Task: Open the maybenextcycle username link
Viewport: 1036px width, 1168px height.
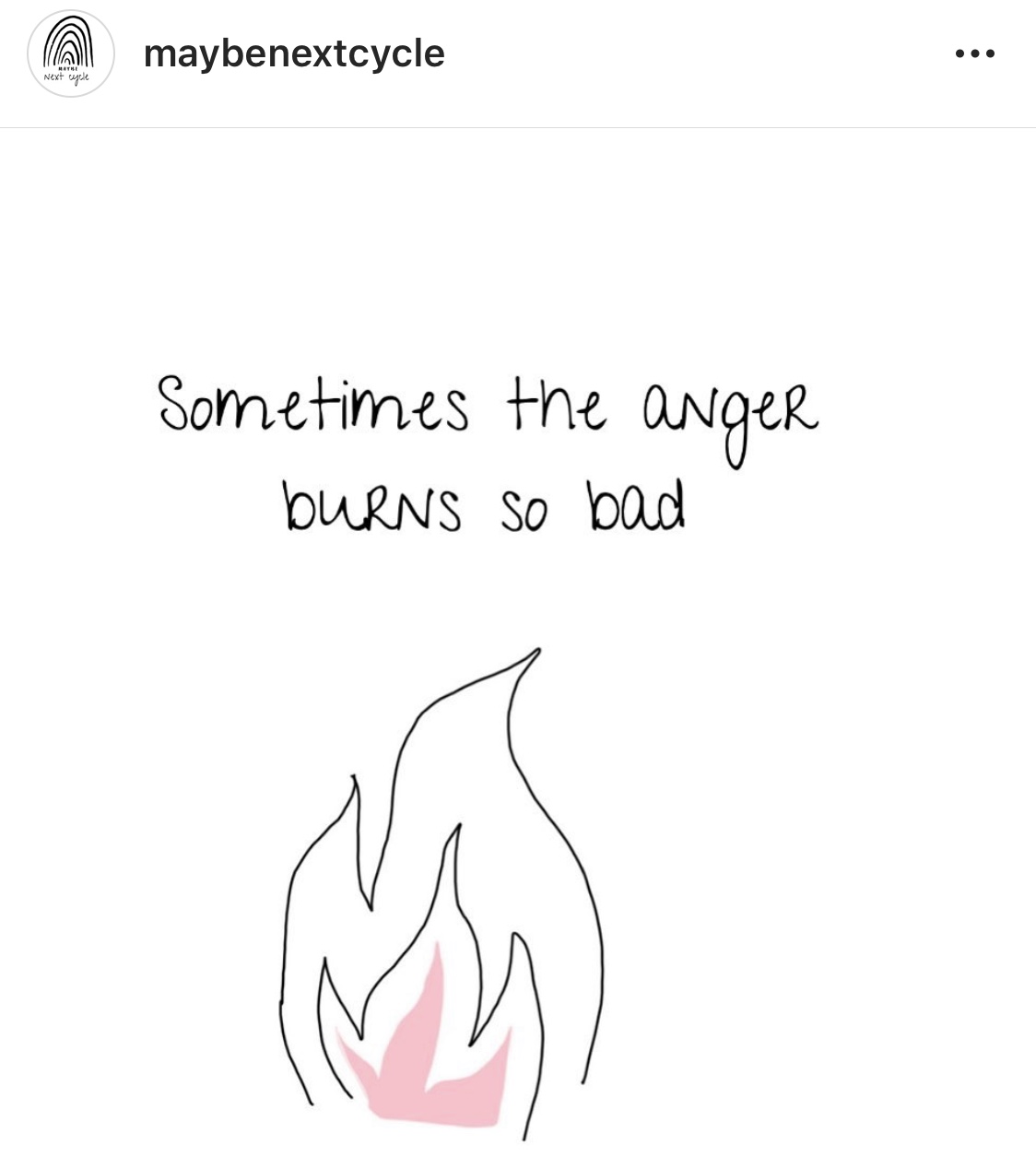Action: pos(294,53)
